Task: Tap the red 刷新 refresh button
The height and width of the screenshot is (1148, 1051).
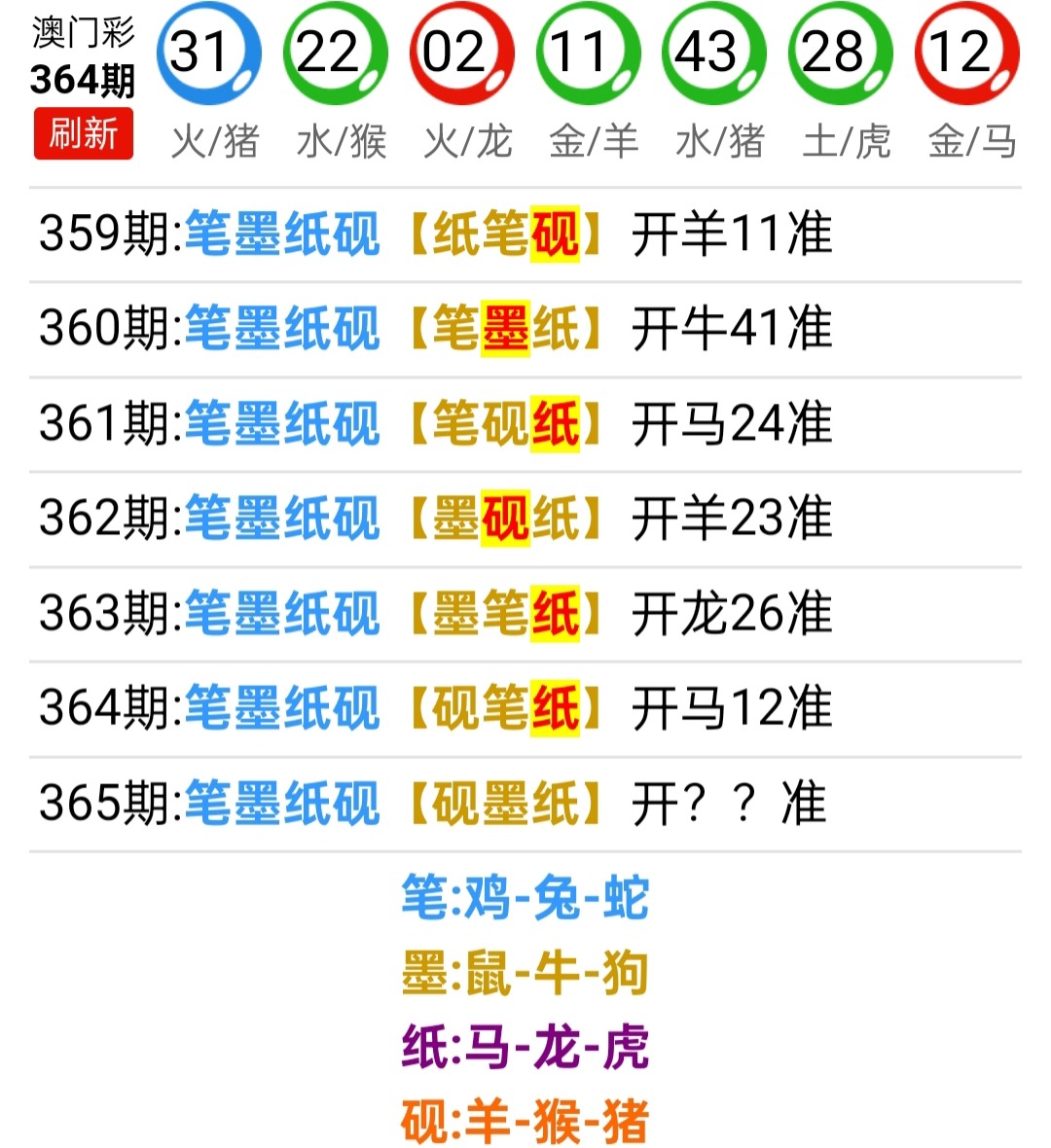Action: coord(83,133)
